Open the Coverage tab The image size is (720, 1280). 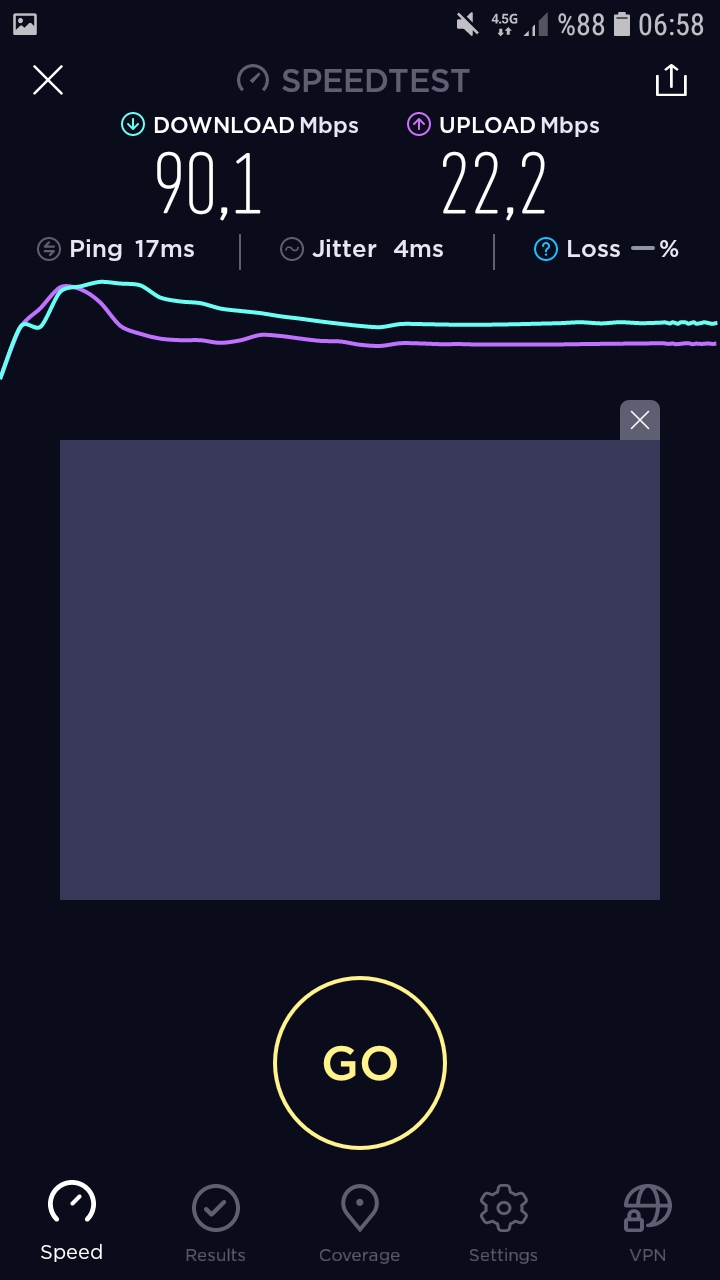(359, 1224)
